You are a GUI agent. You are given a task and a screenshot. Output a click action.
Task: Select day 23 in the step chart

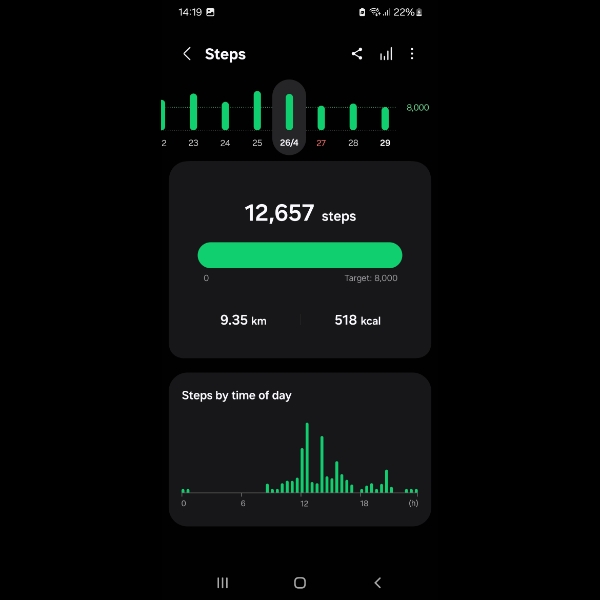[193, 119]
